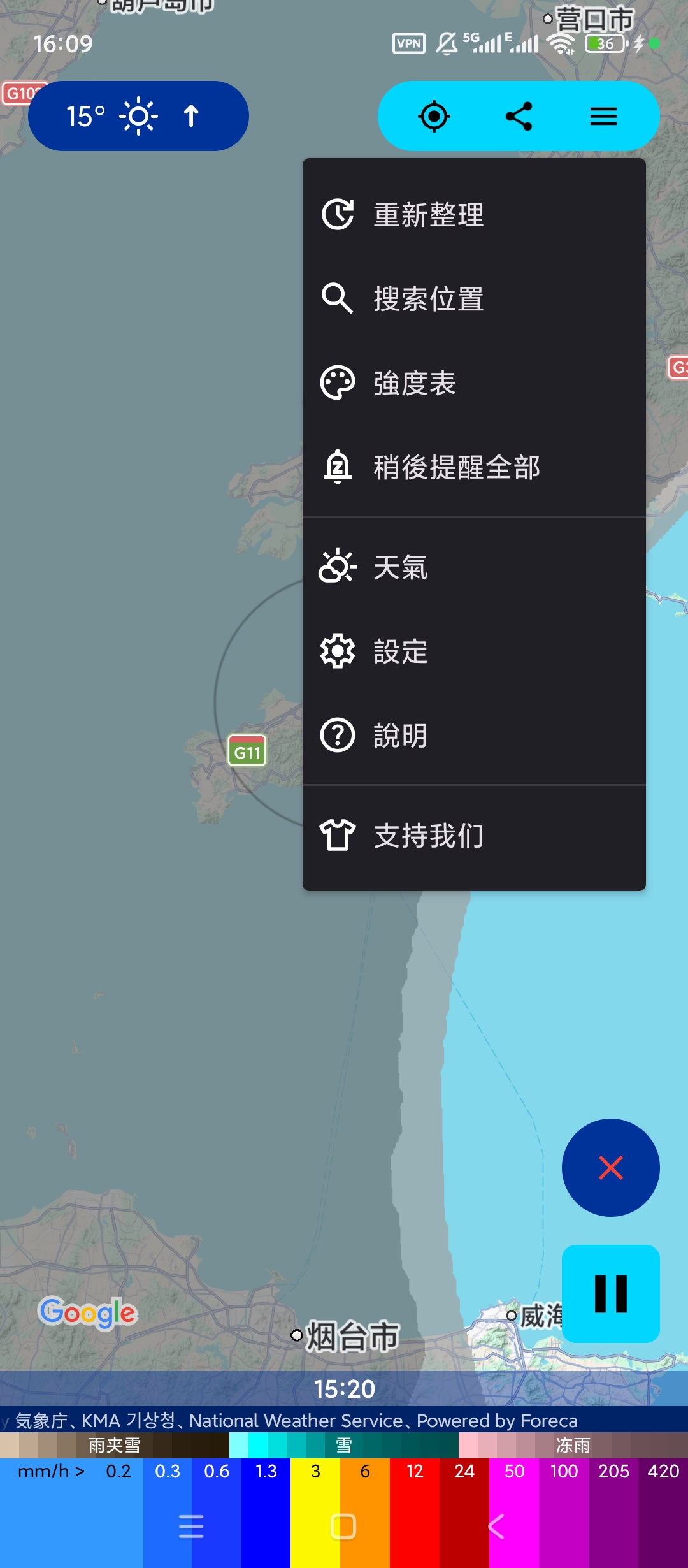
Task: Click the my-location icon
Action: click(x=433, y=116)
